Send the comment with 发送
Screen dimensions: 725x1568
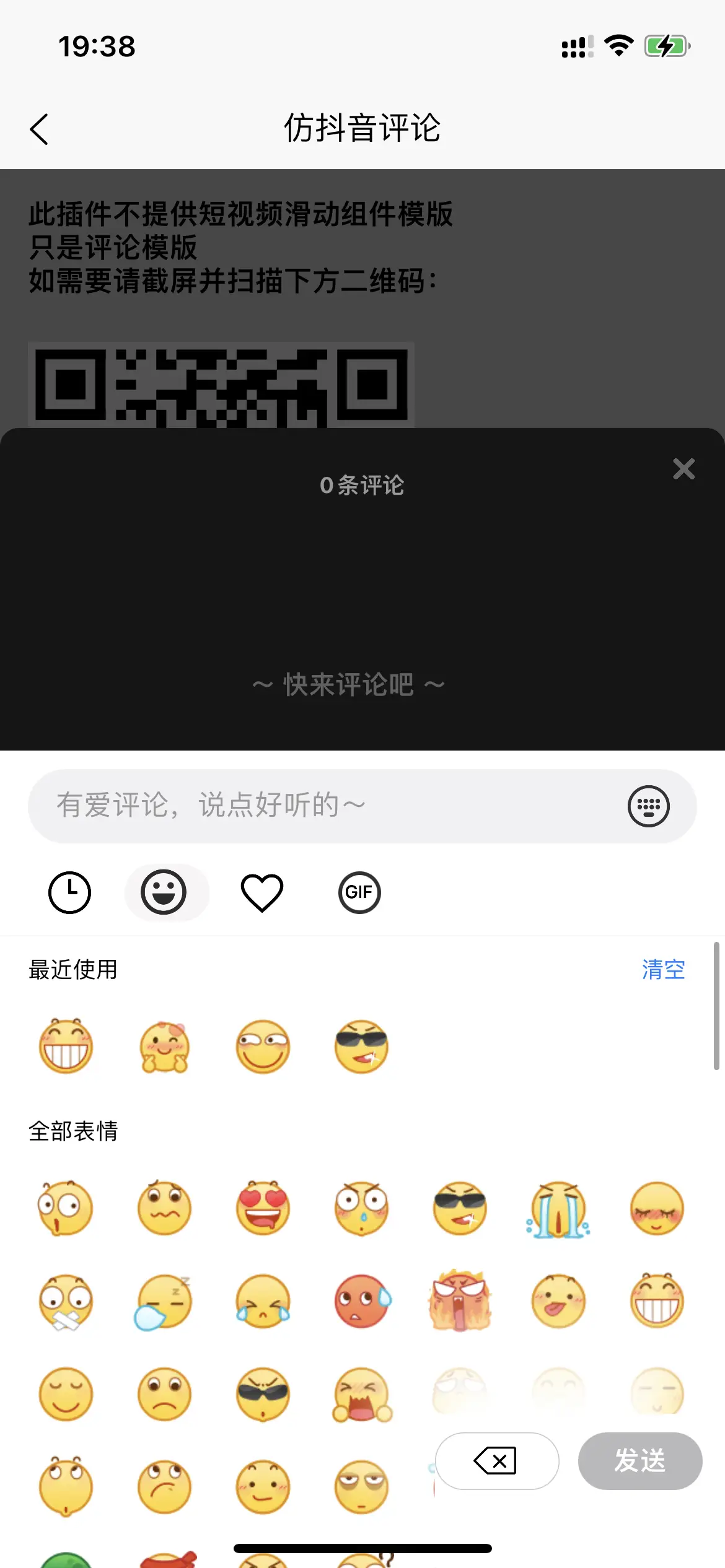[639, 1460]
